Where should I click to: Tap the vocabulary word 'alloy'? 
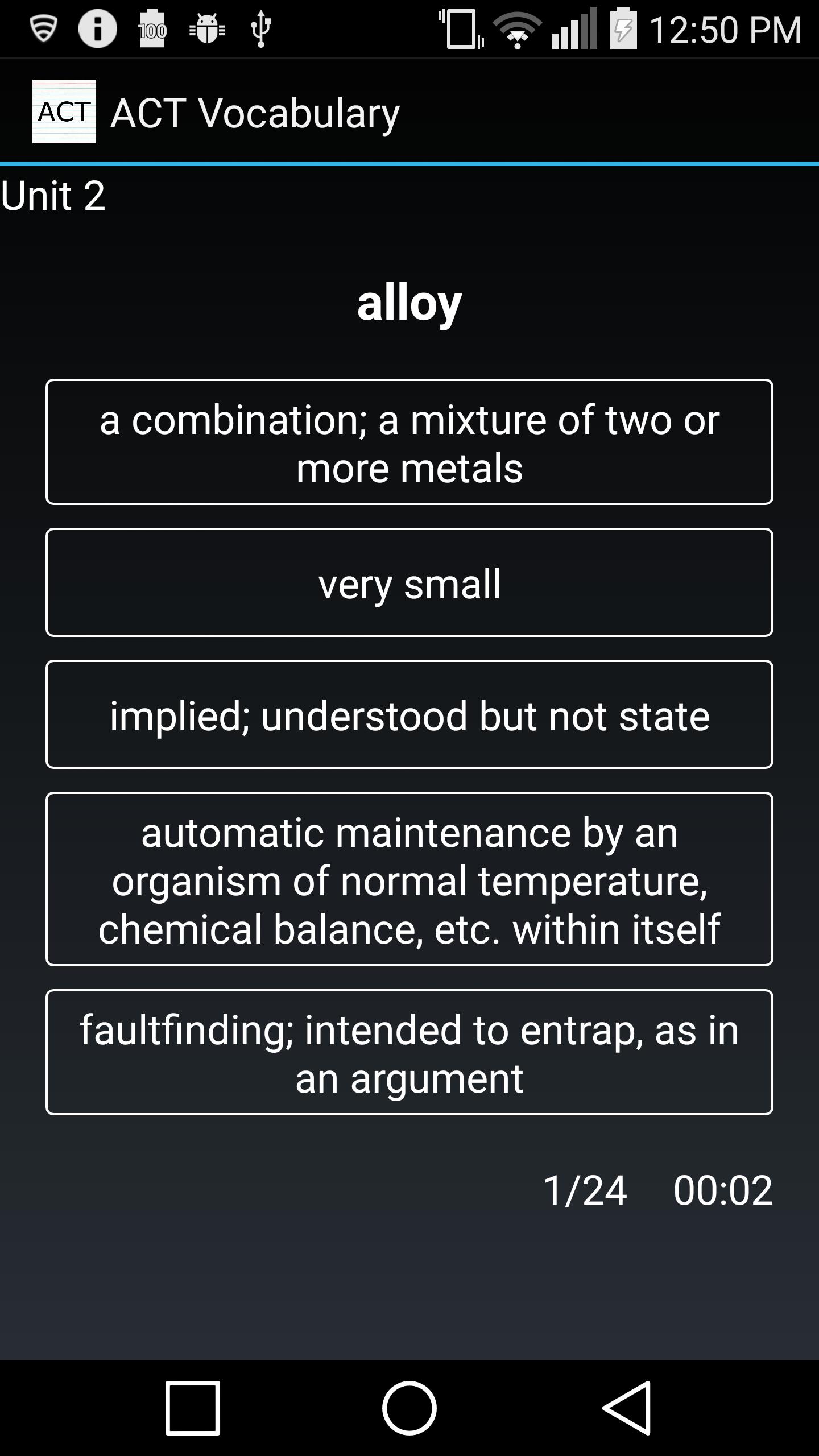[x=409, y=302]
